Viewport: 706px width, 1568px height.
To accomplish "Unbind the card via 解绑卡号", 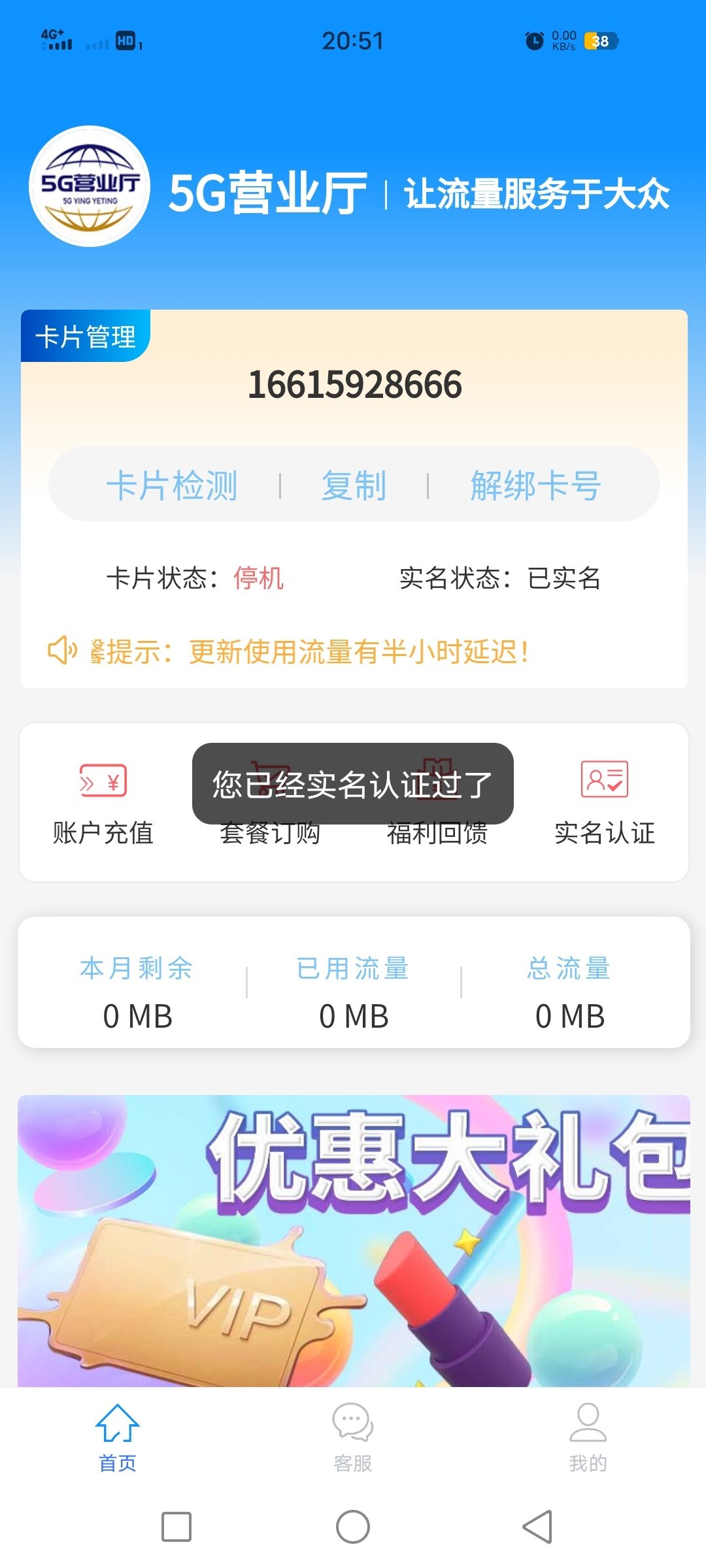I will click(x=535, y=485).
